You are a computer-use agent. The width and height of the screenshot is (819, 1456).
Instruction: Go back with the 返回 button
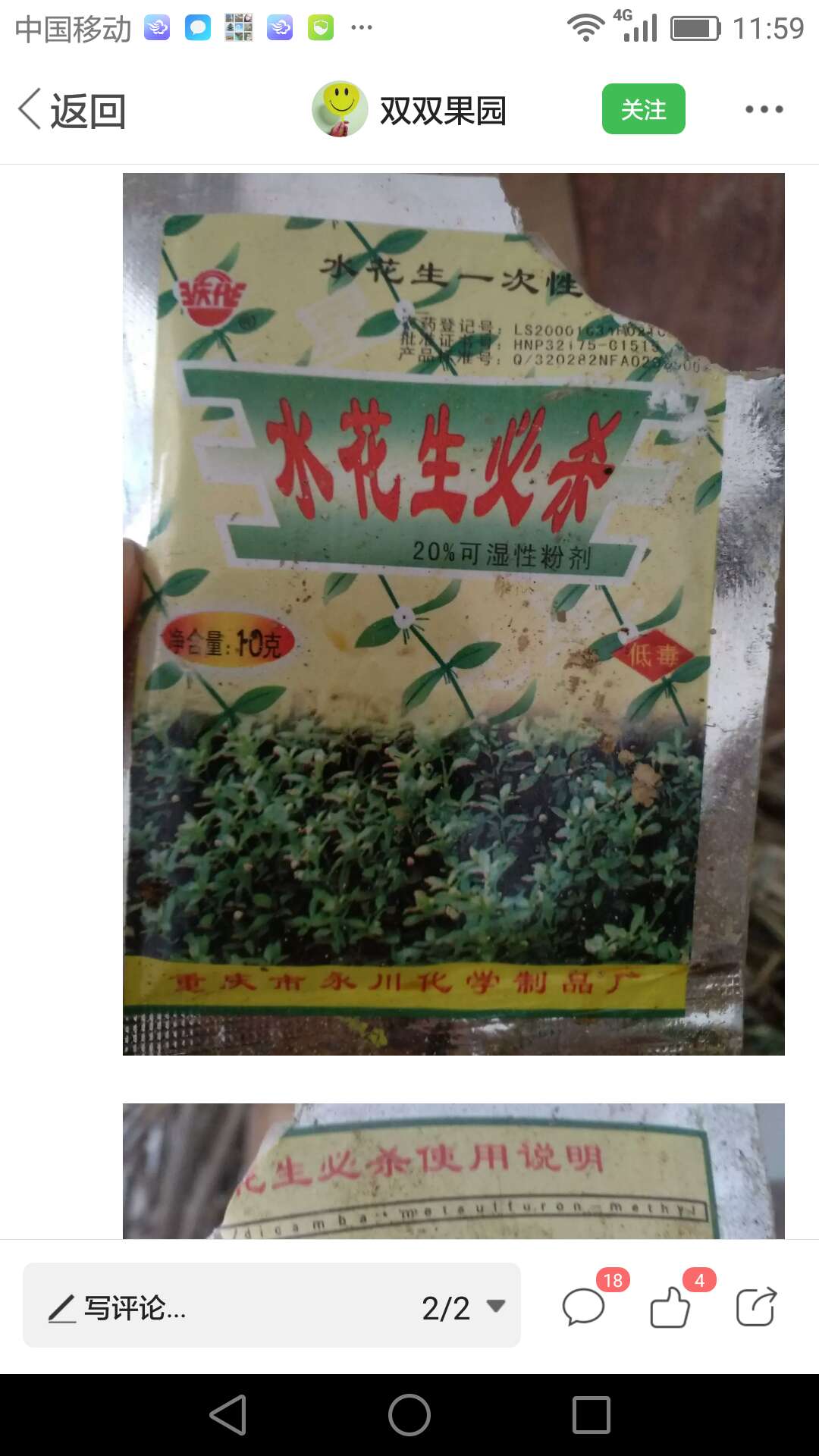pos(72,110)
